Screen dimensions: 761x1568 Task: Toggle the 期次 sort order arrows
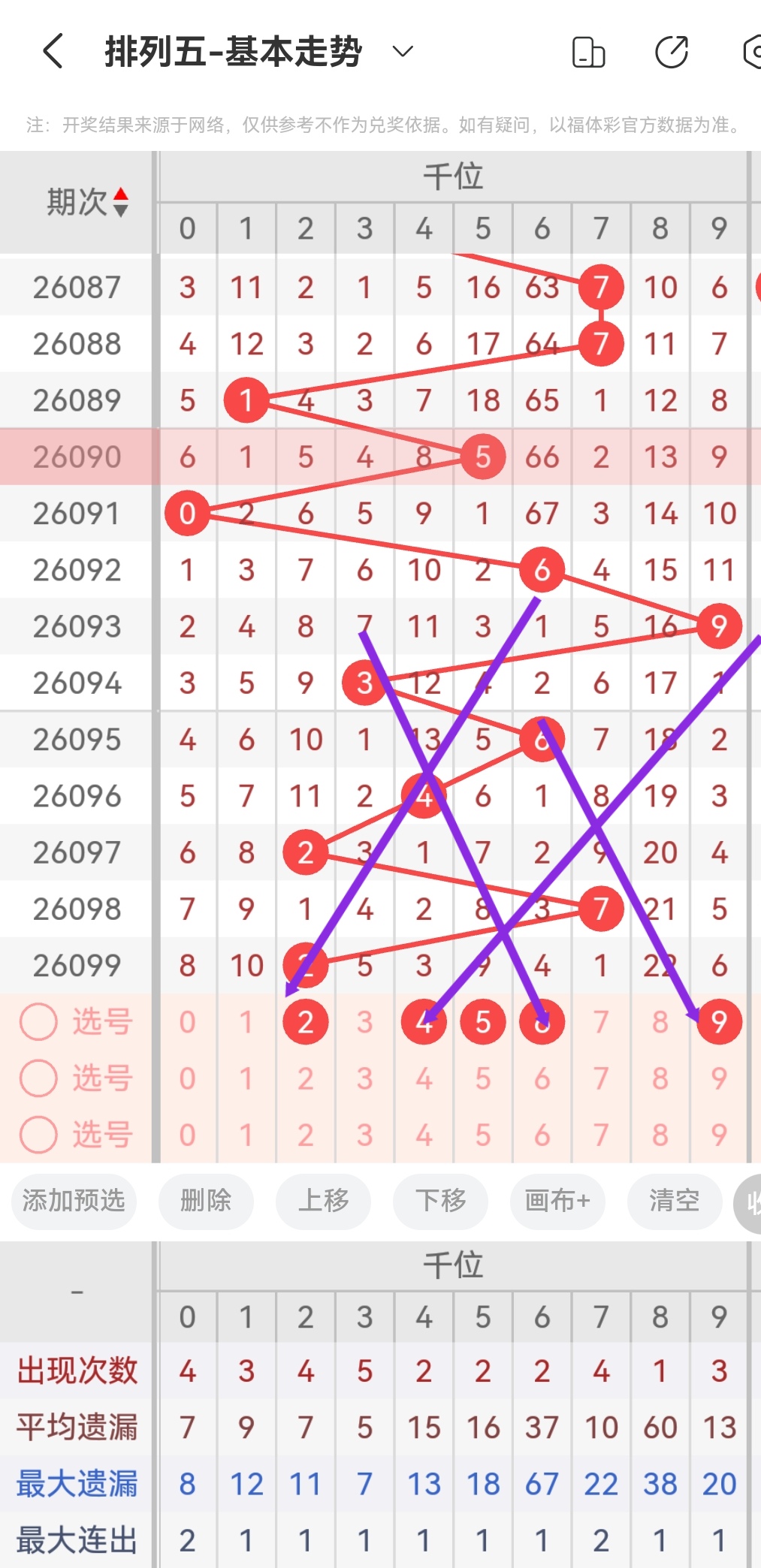pos(120,202)
